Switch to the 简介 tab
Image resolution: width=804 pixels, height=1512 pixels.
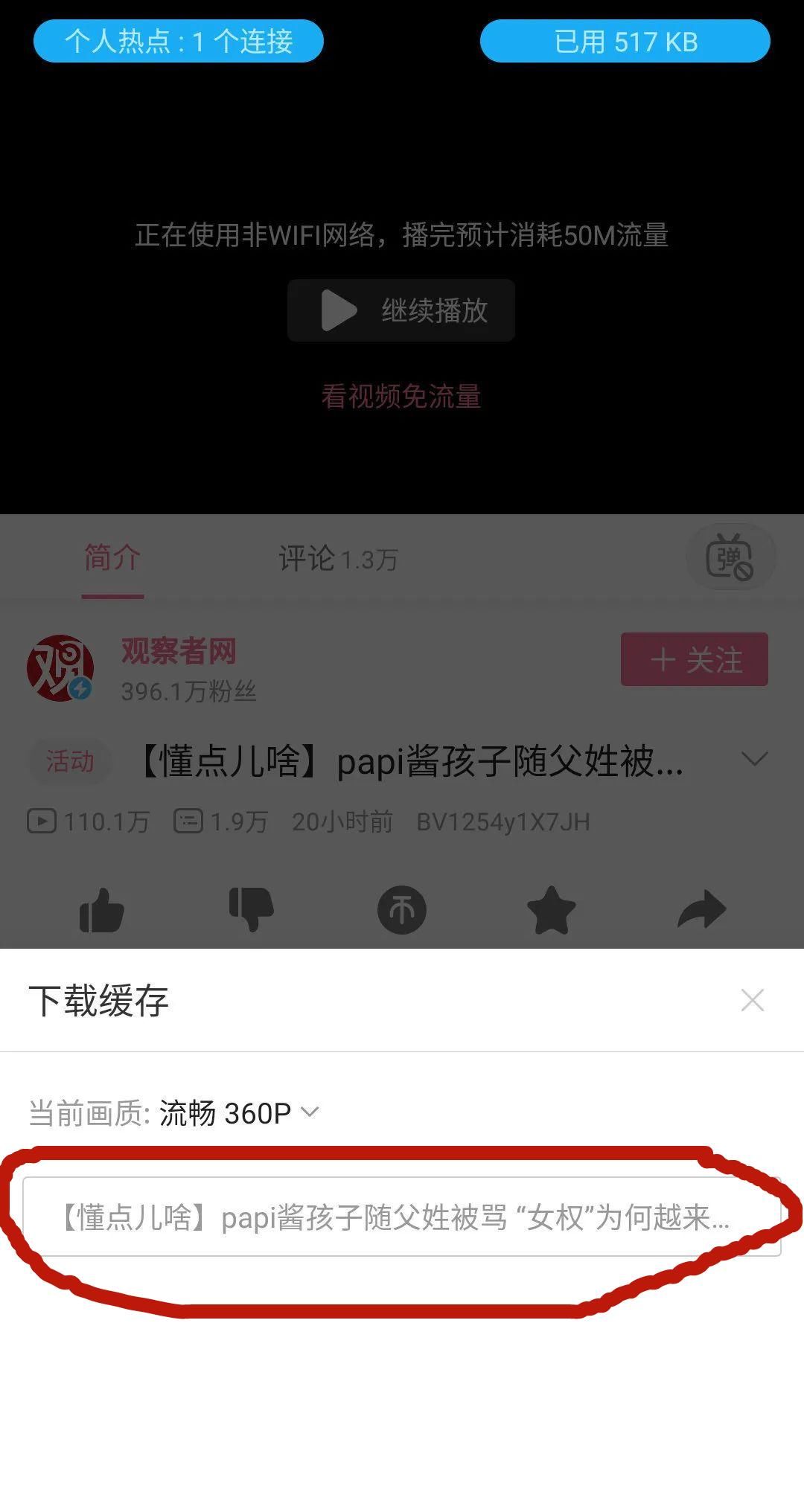pos(112,559)
